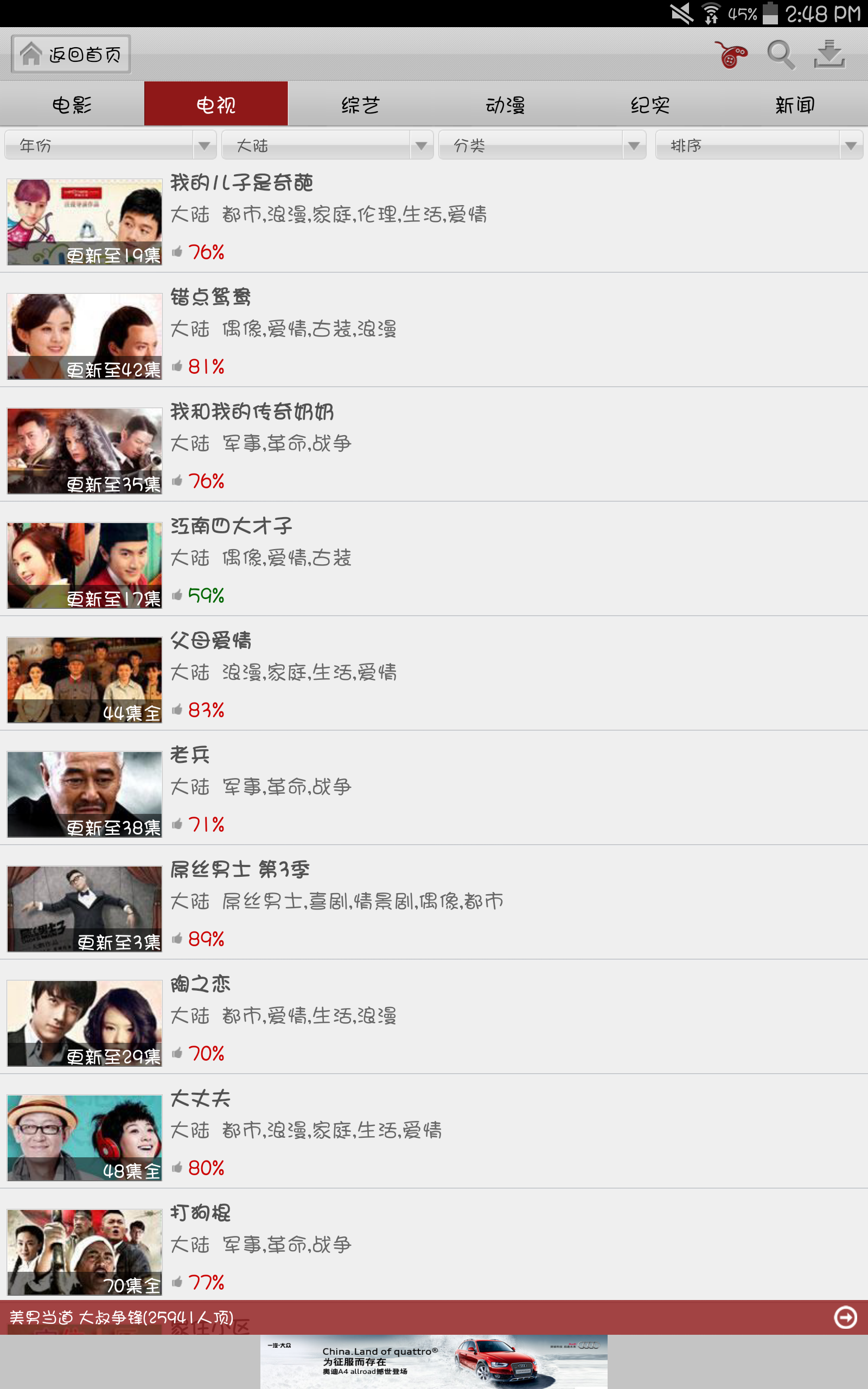
Task: Tap the arrow on the 美男当道 banner
Action: click(845, 1317)
